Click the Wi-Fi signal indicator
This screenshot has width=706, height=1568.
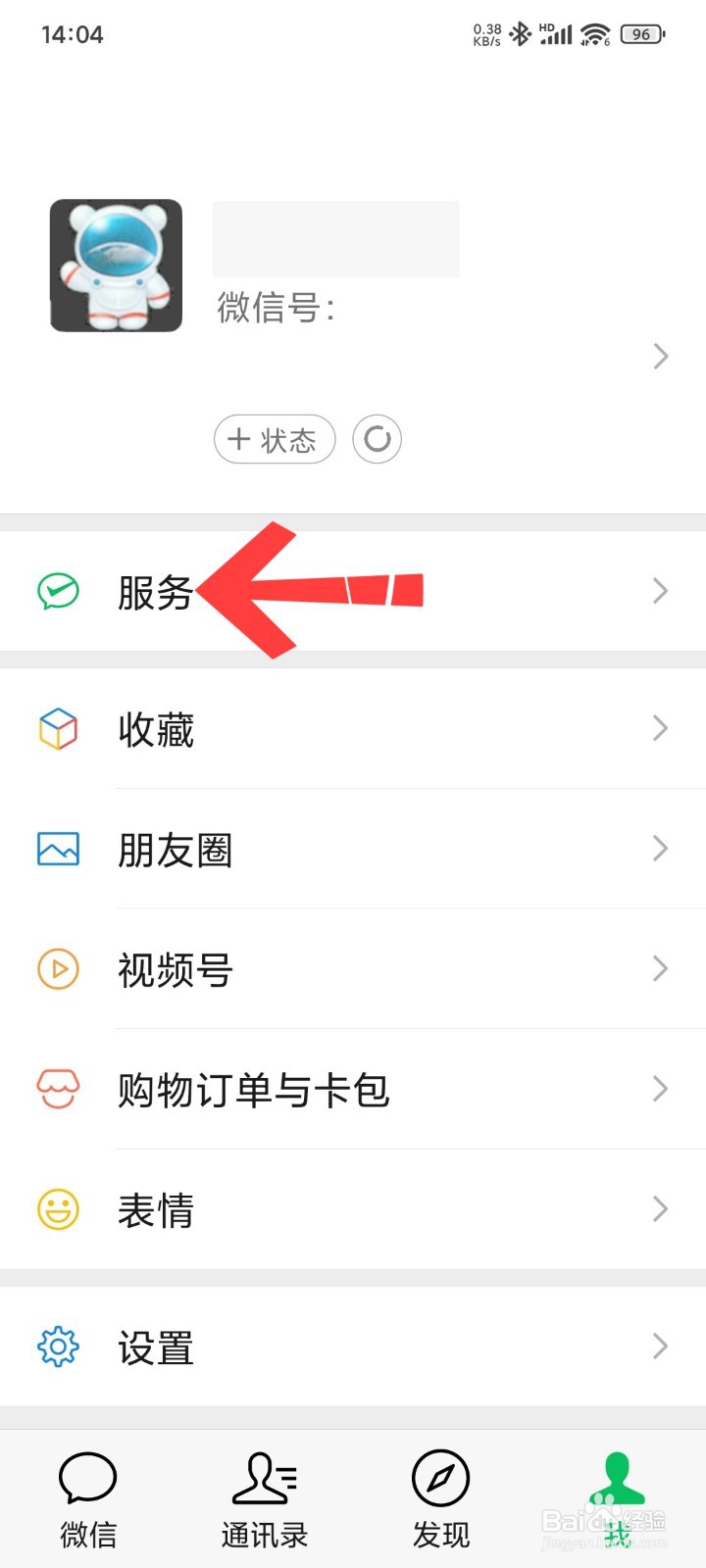point(592,33)
